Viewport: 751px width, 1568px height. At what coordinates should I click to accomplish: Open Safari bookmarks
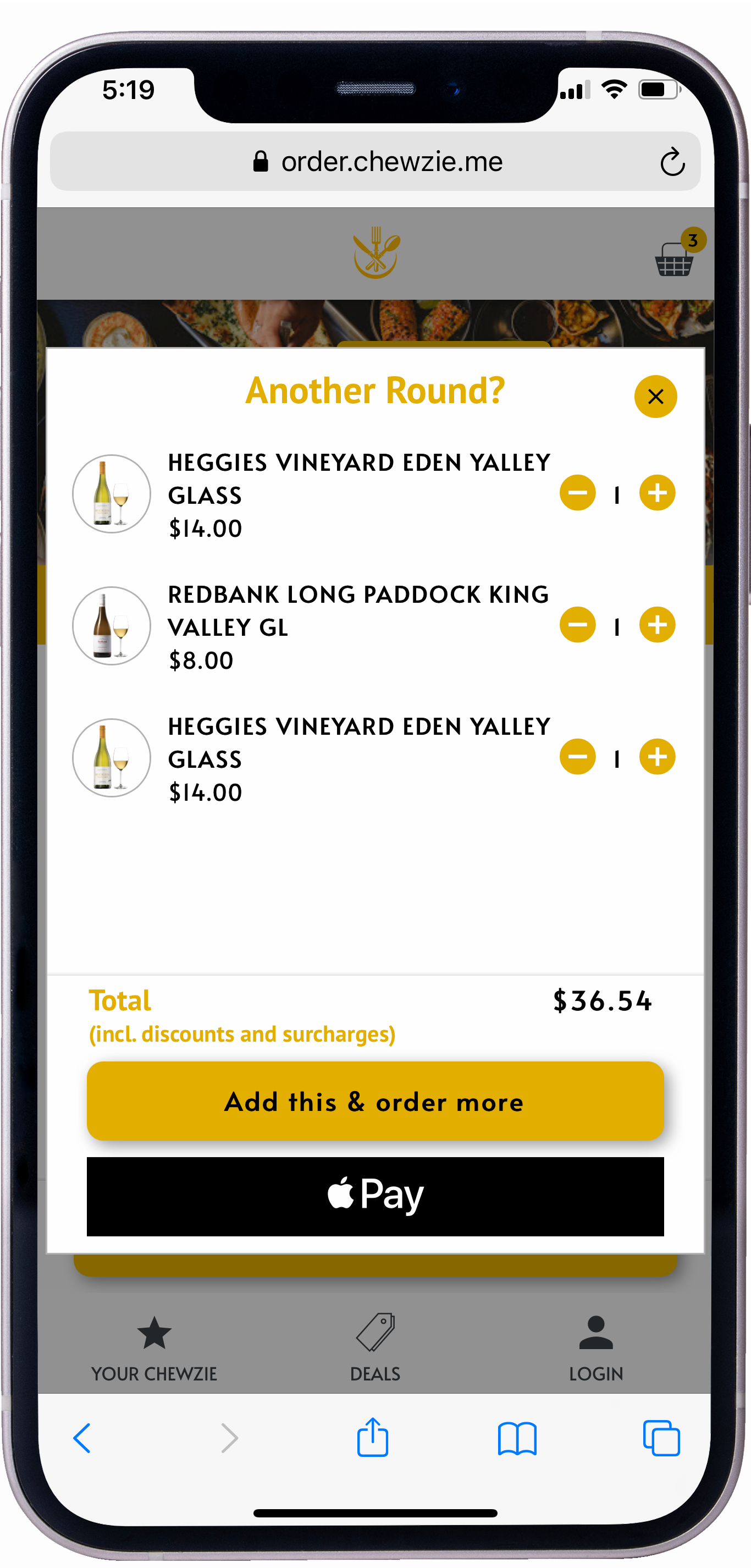pos(517,1438)
